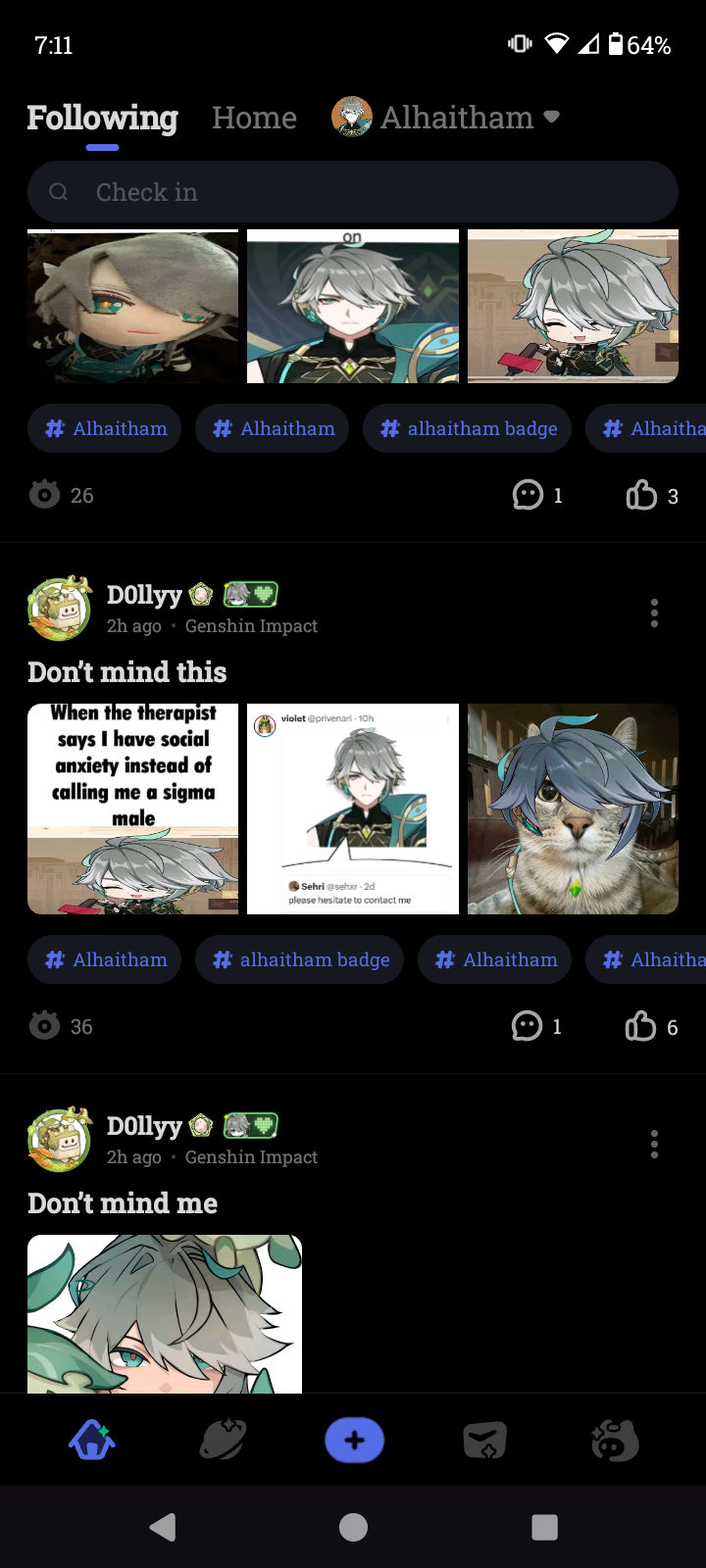Open the cat with Alhaitham hair image

coord(573,808)
